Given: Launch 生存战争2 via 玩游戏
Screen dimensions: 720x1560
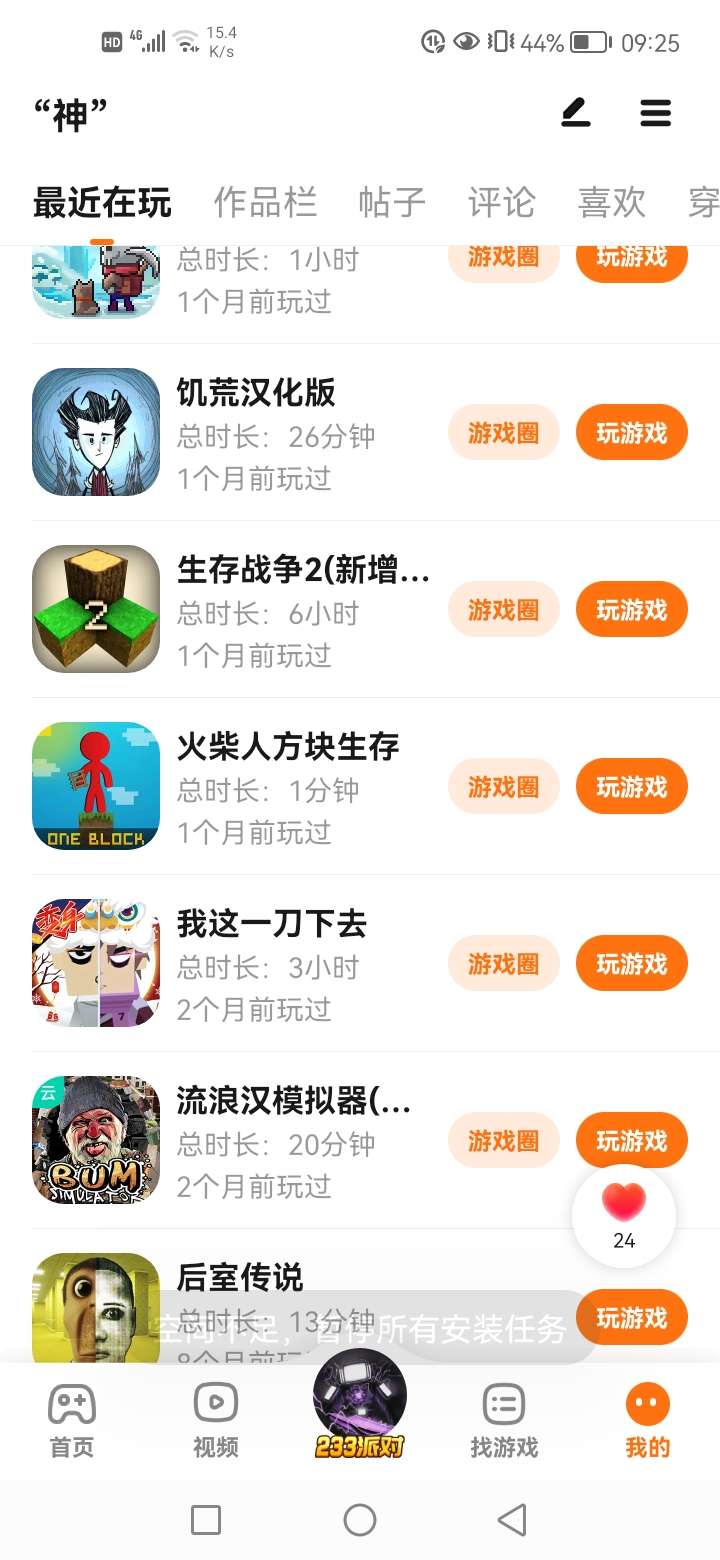Looking at the screenshot, I should click(x=631, y=610).
